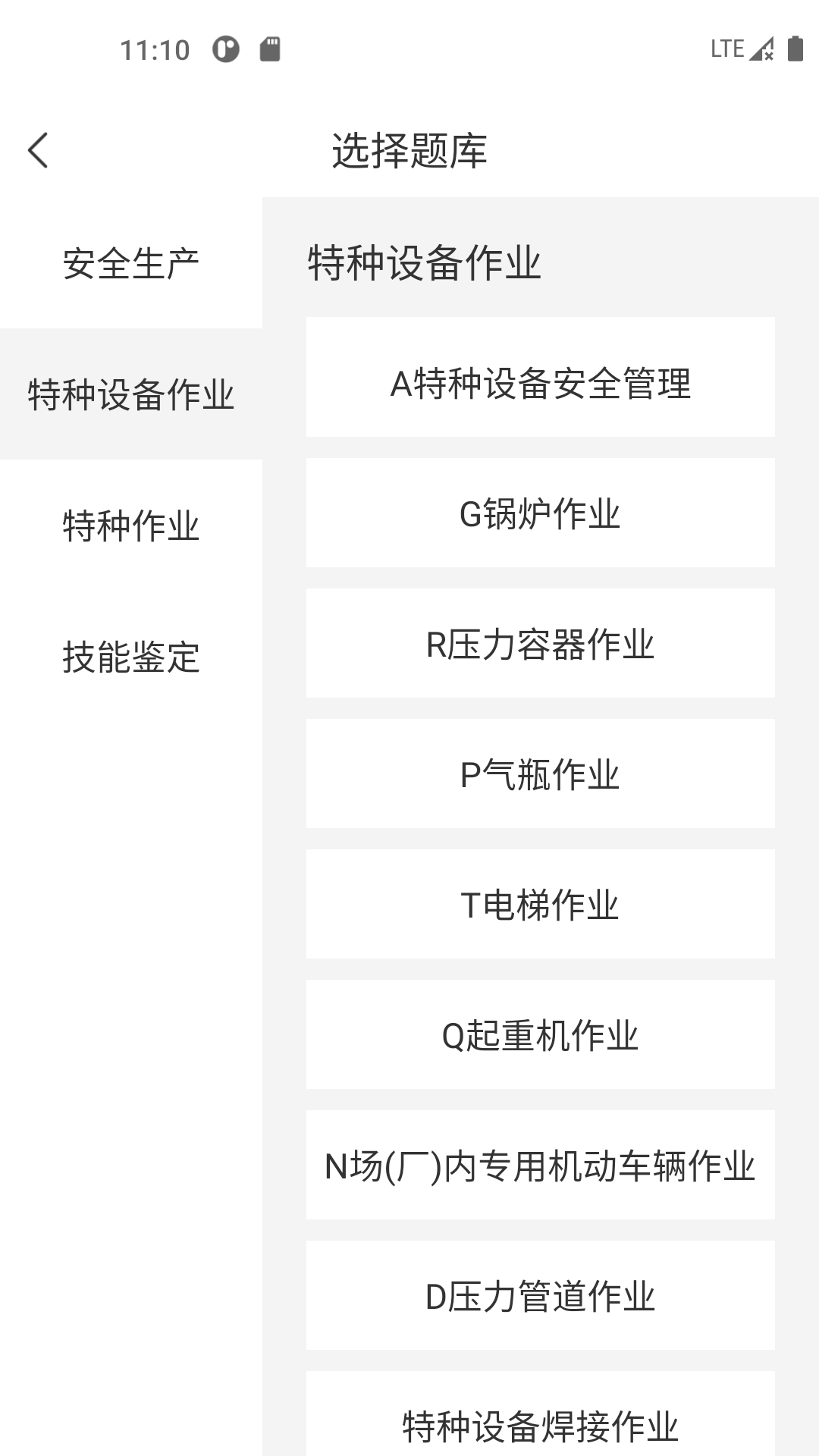Pick P气瓶作业 question bank
This screenshot has width=819, height=1456.
click(x=540, y=773)
